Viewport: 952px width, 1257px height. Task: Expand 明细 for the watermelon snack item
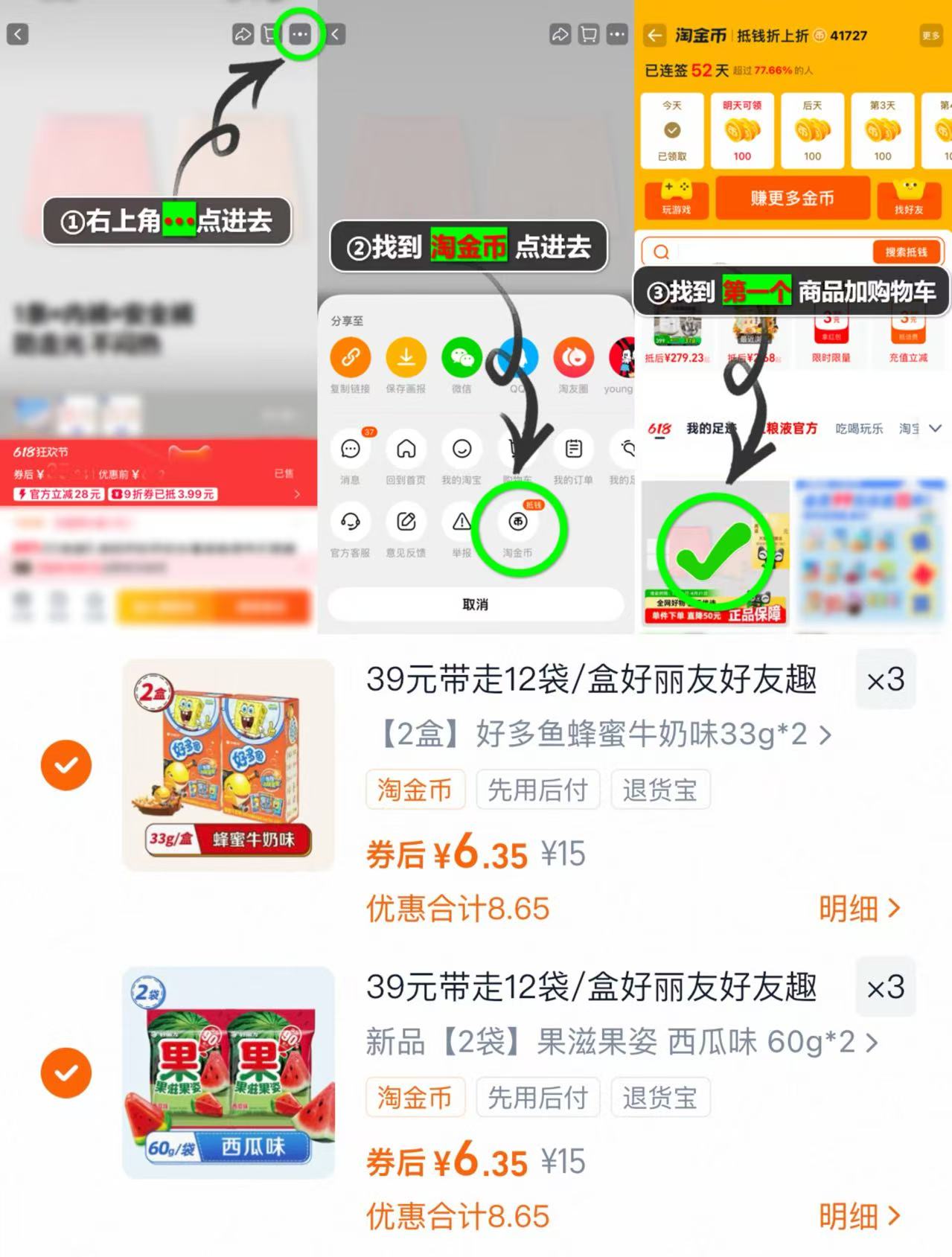point(857,1215)
